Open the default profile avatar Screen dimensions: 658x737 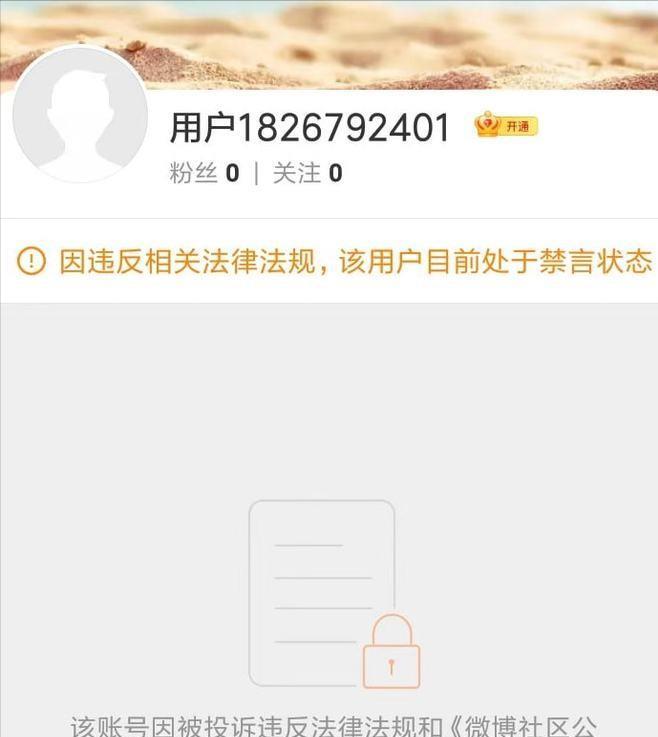[80, 114]
